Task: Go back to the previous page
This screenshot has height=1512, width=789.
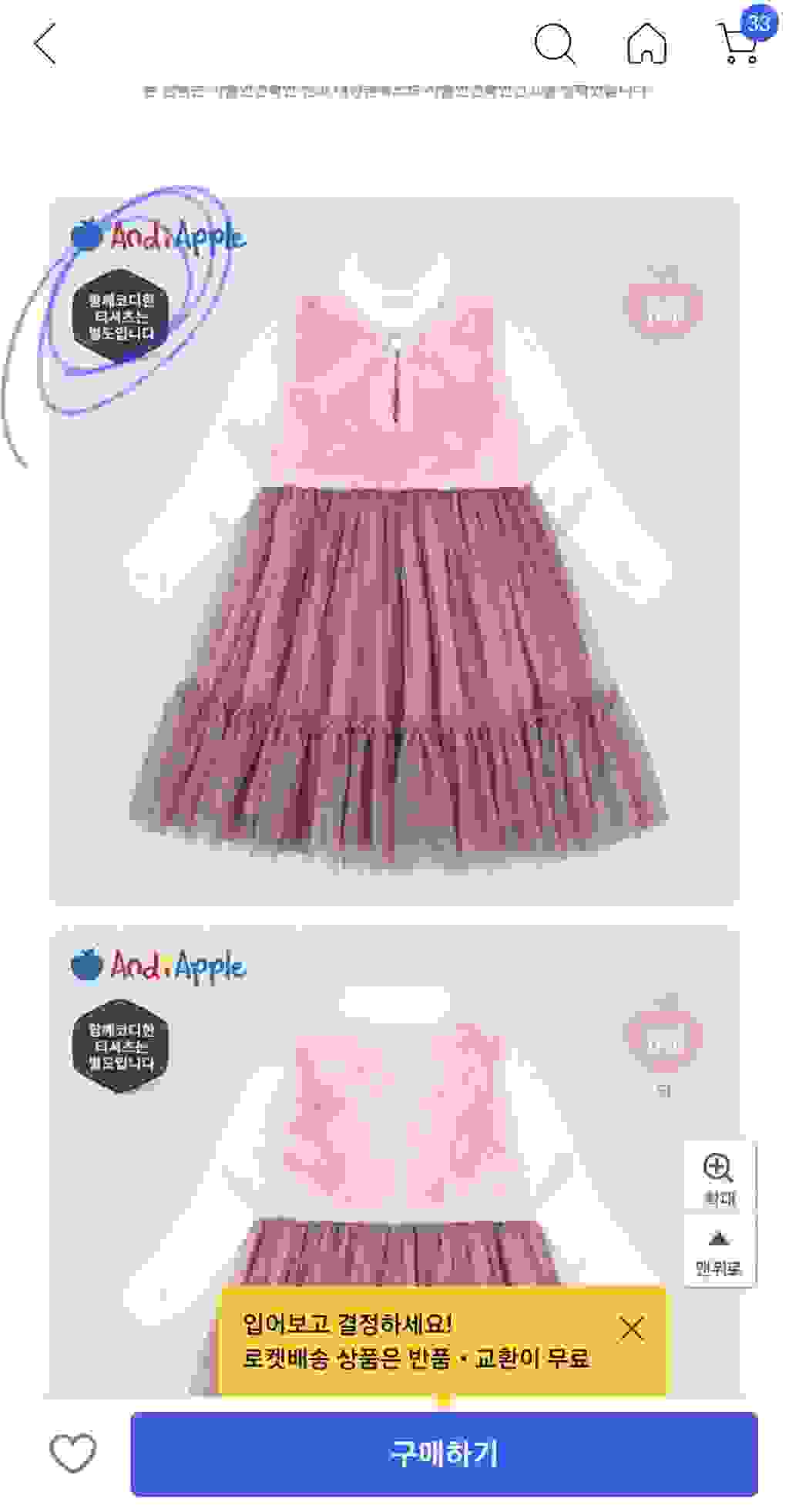Action: (45, 44)
